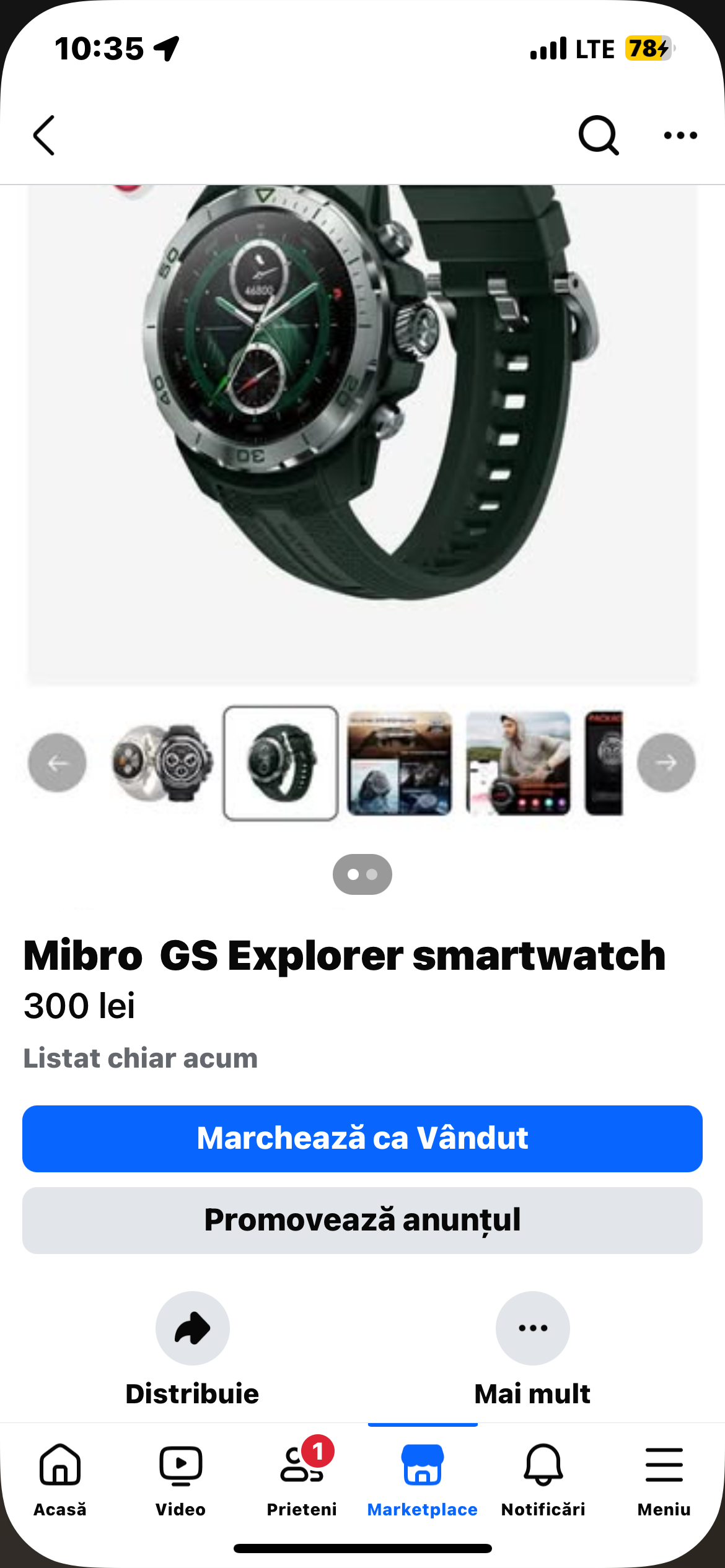
Task: Open the top-right overflow menu
Action: (x=680, y=135)
